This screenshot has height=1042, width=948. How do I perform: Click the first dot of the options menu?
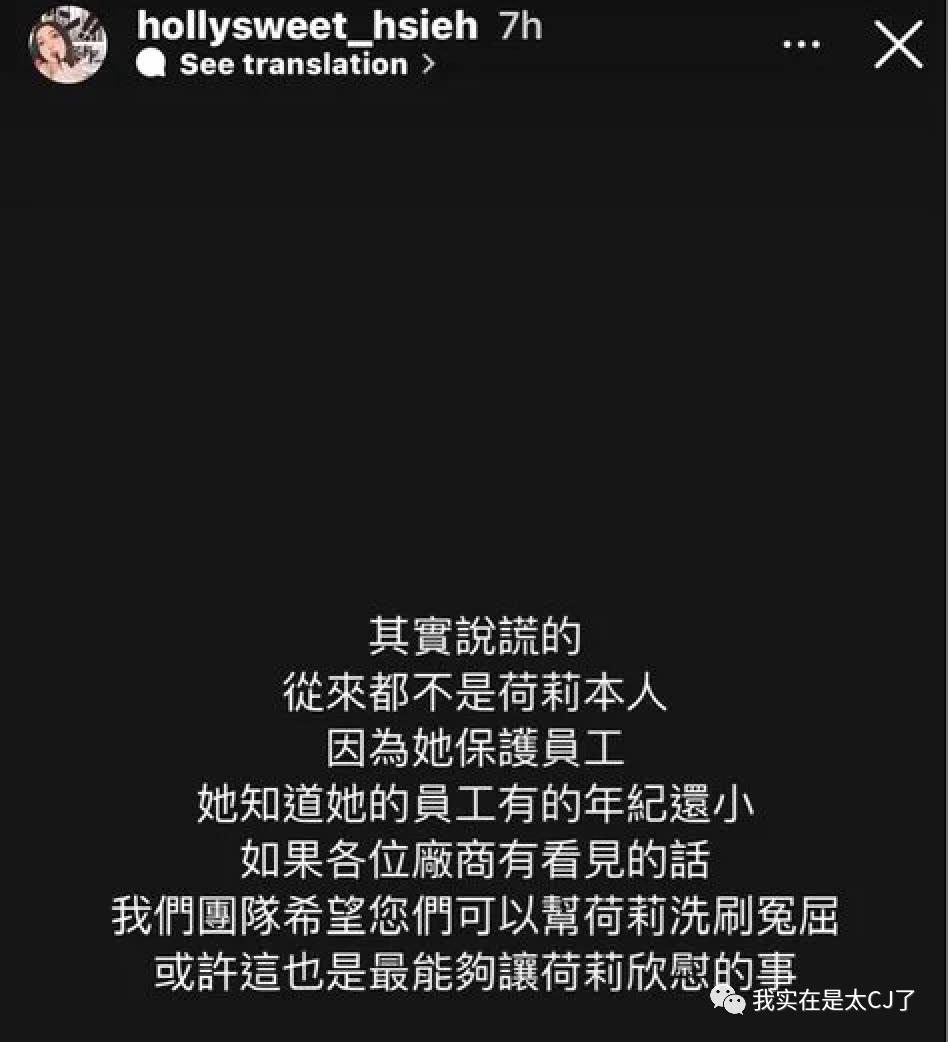[786, 44]
